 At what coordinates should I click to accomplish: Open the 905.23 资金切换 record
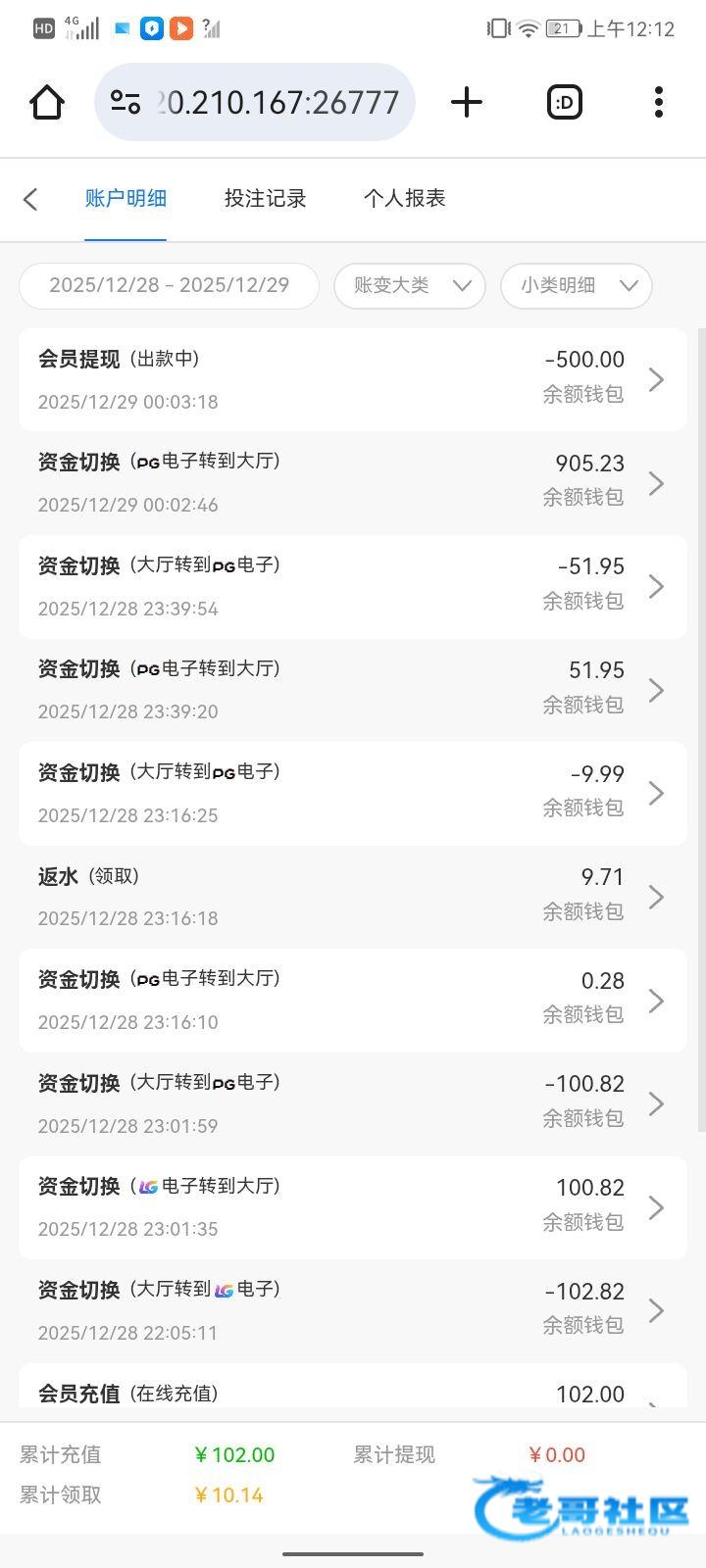[x=352, y=483]
